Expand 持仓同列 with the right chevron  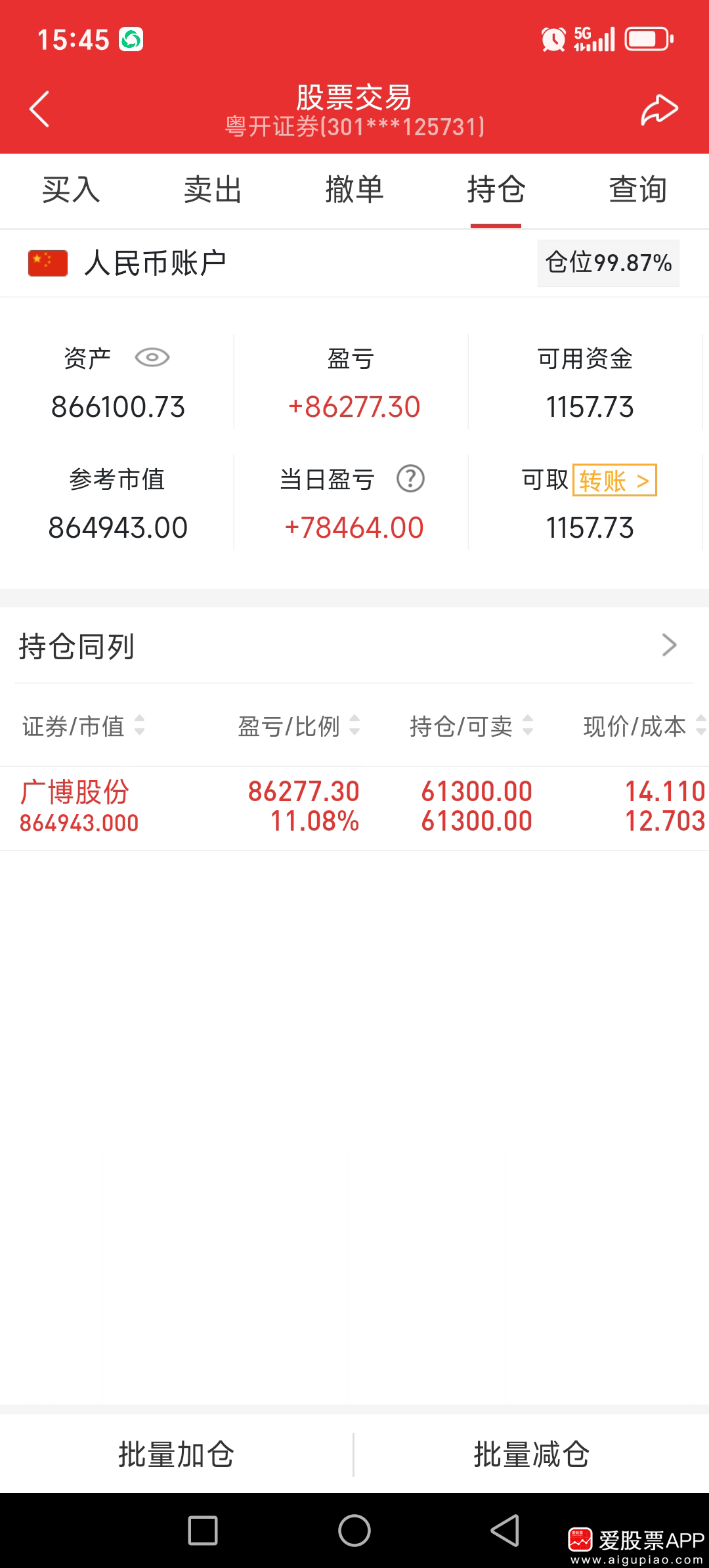pos(670,645)
